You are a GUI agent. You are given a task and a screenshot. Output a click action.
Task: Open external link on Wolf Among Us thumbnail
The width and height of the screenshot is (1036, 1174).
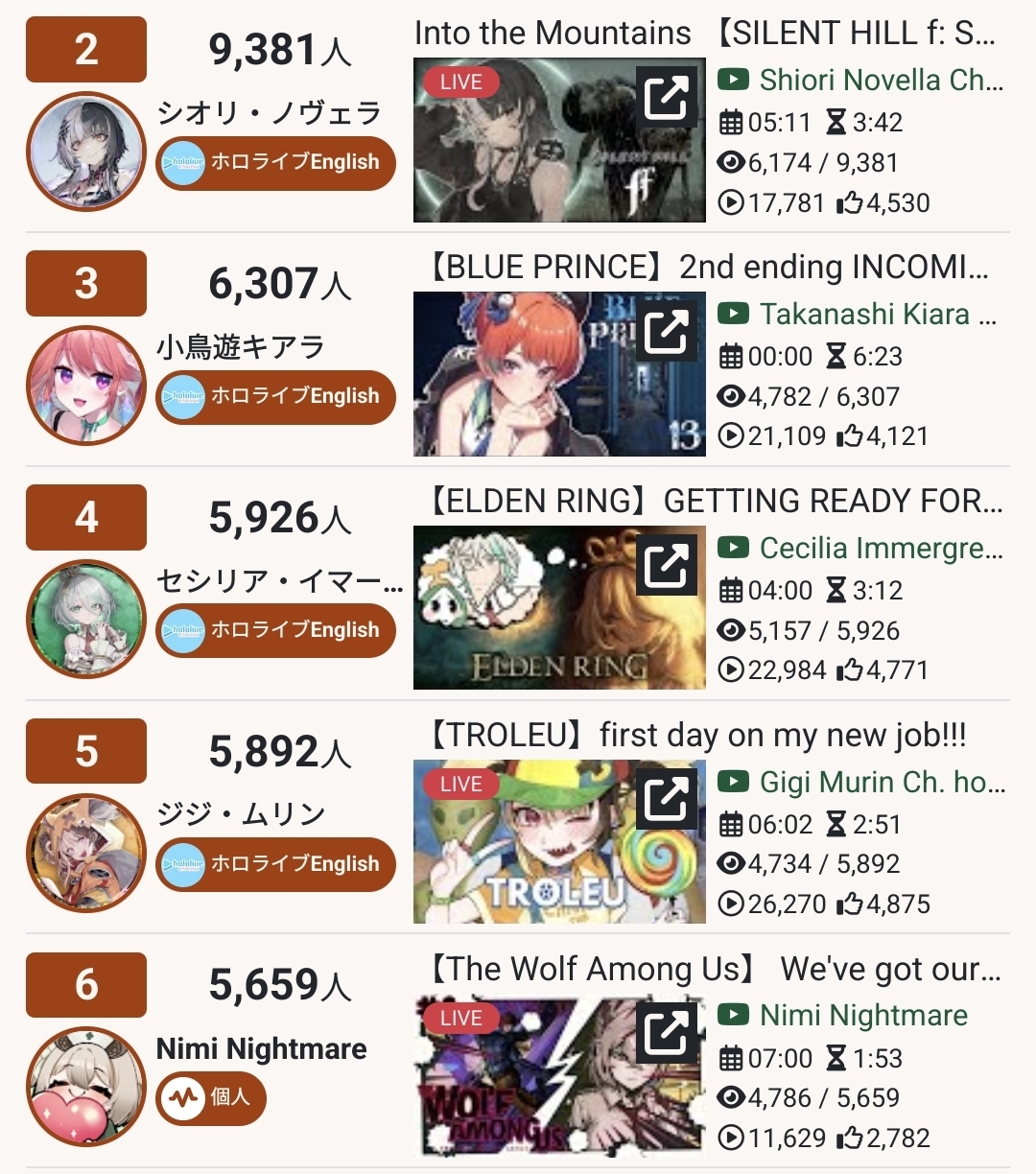click(x=668, y=1032)
